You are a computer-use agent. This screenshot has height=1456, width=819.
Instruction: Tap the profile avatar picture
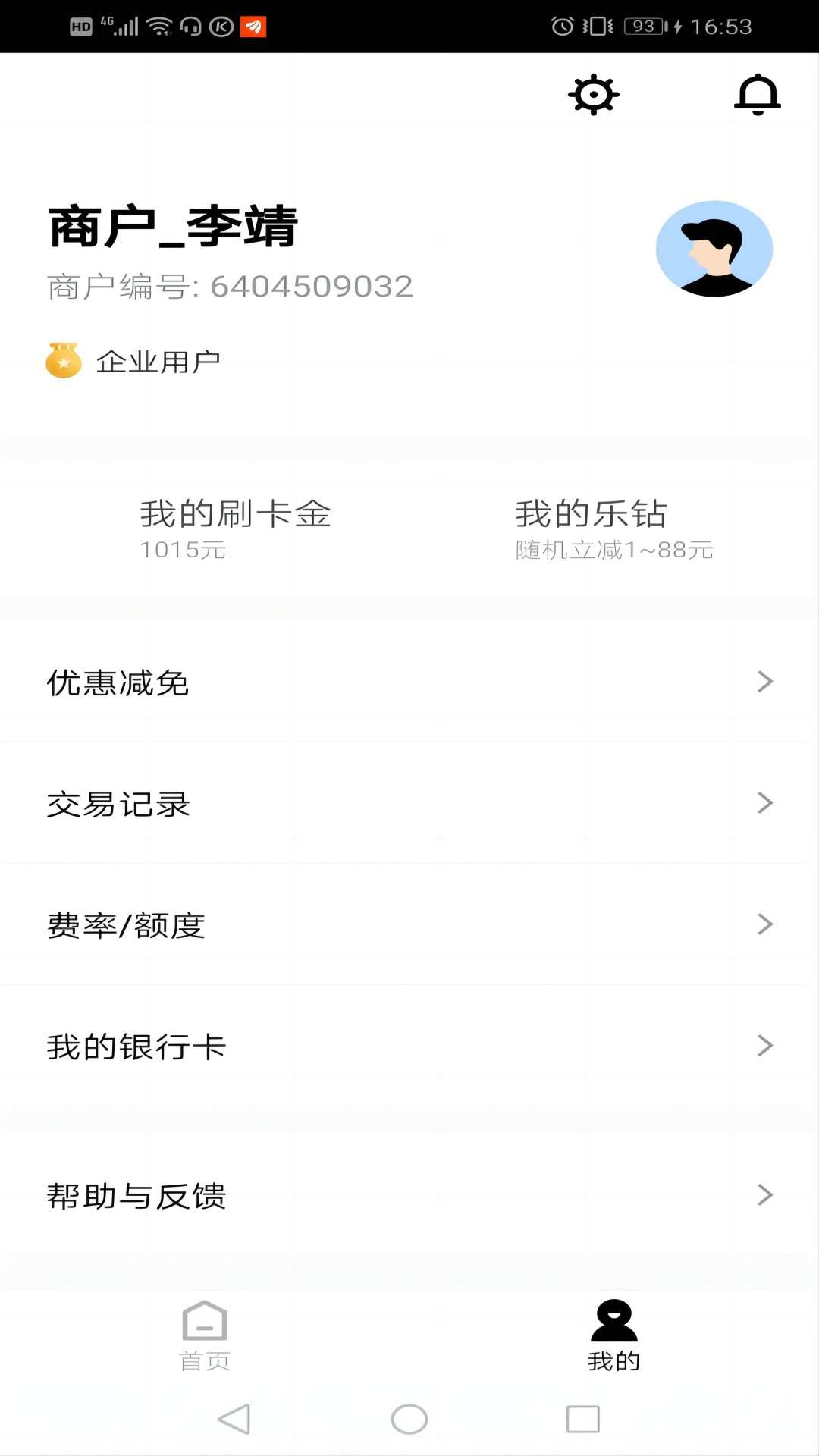pos(714,249)
